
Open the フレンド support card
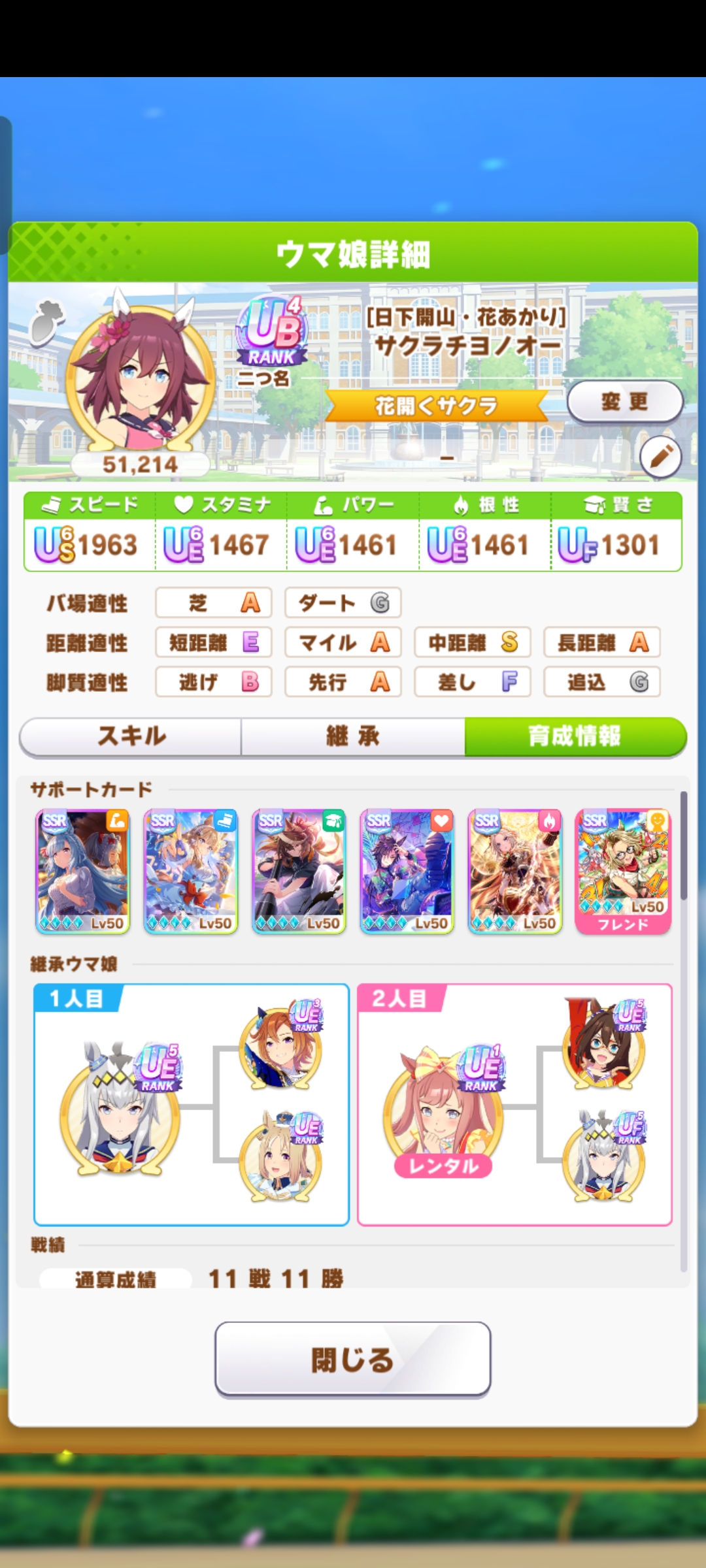coord(623,872)
